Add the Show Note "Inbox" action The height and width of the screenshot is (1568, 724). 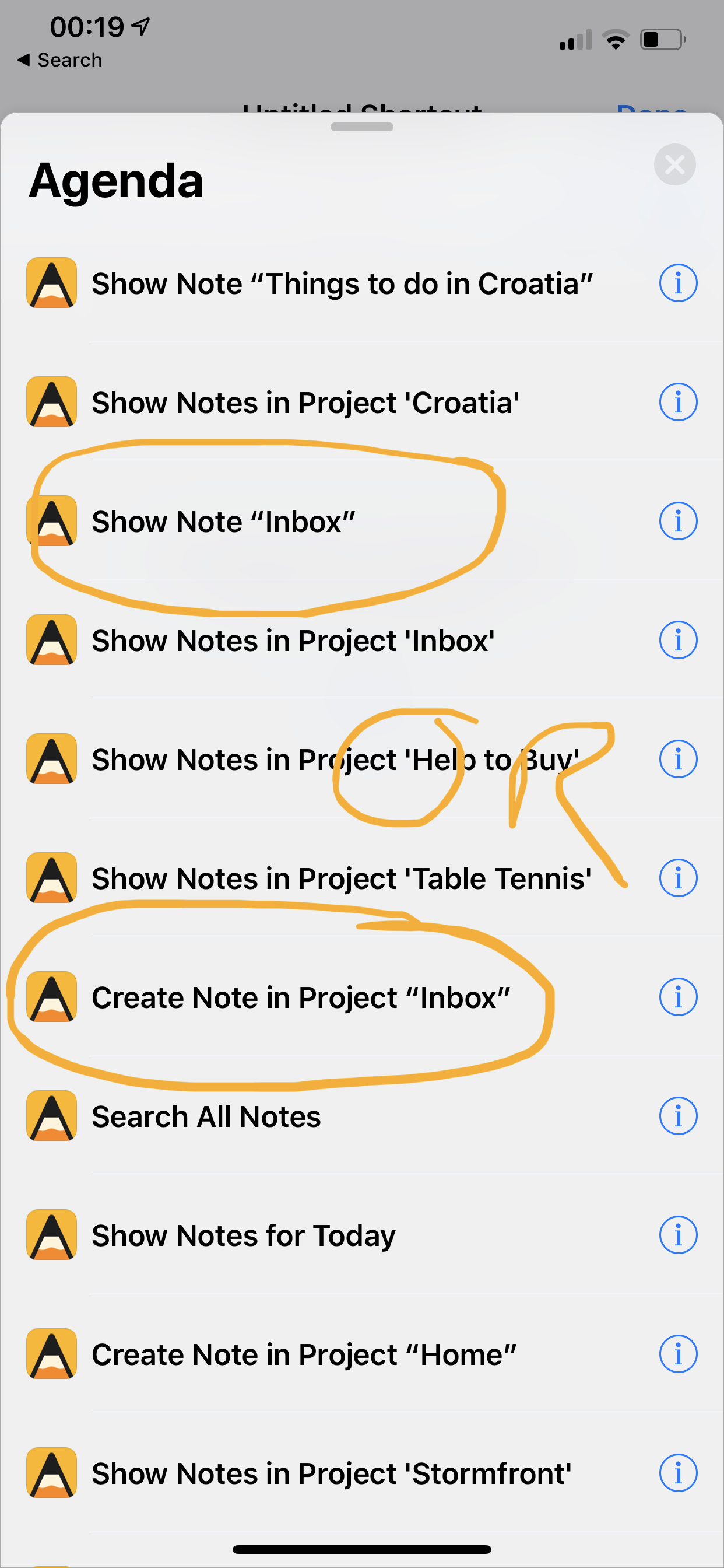tap(362, 521)
